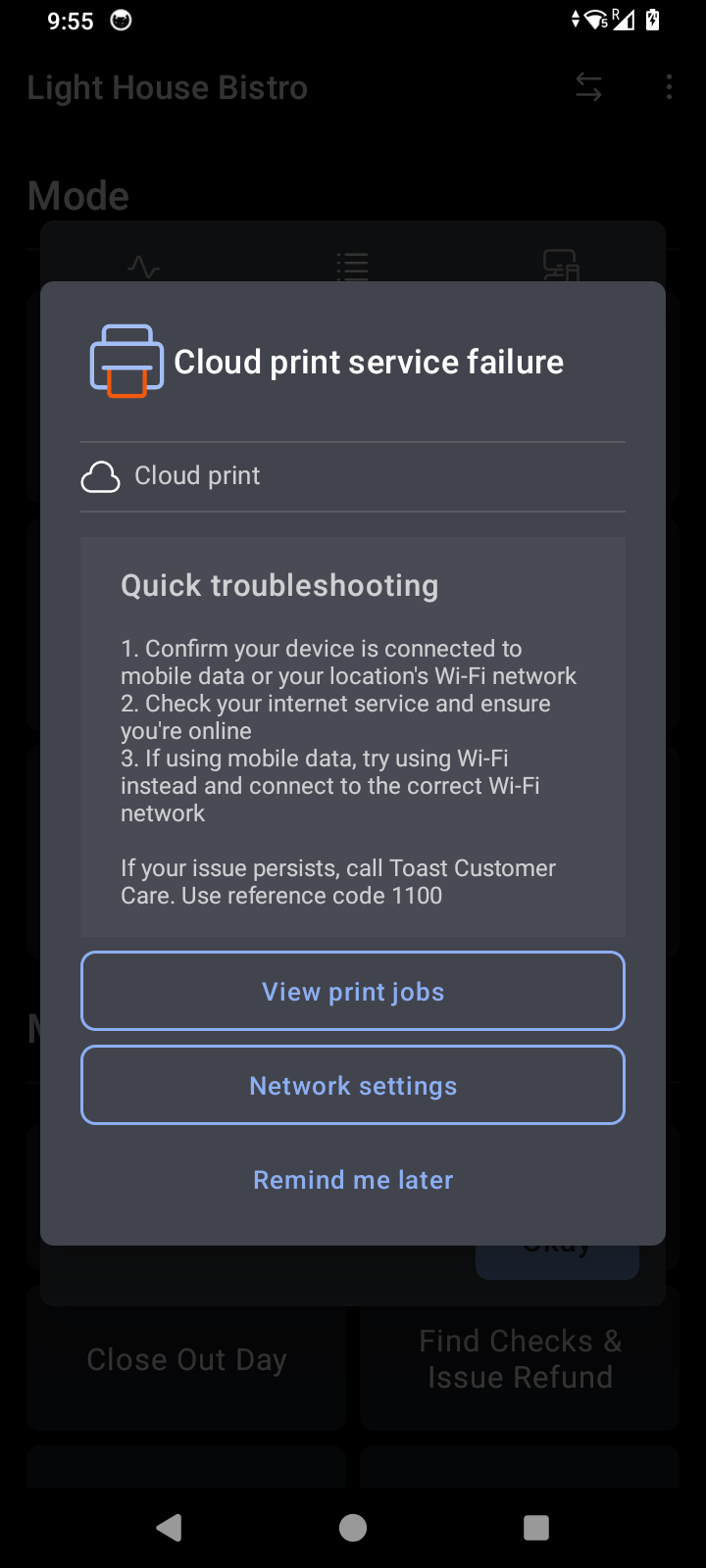Go to the system home screen
The image size is (706, 1568).
[x=353, y=1527]
